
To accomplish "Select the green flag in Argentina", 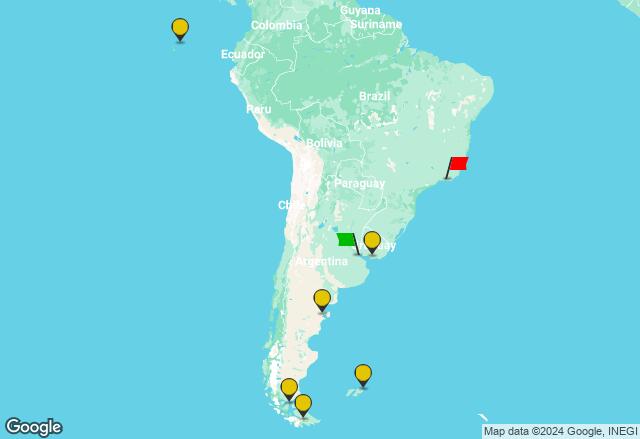I will click(x=348, y=240).
